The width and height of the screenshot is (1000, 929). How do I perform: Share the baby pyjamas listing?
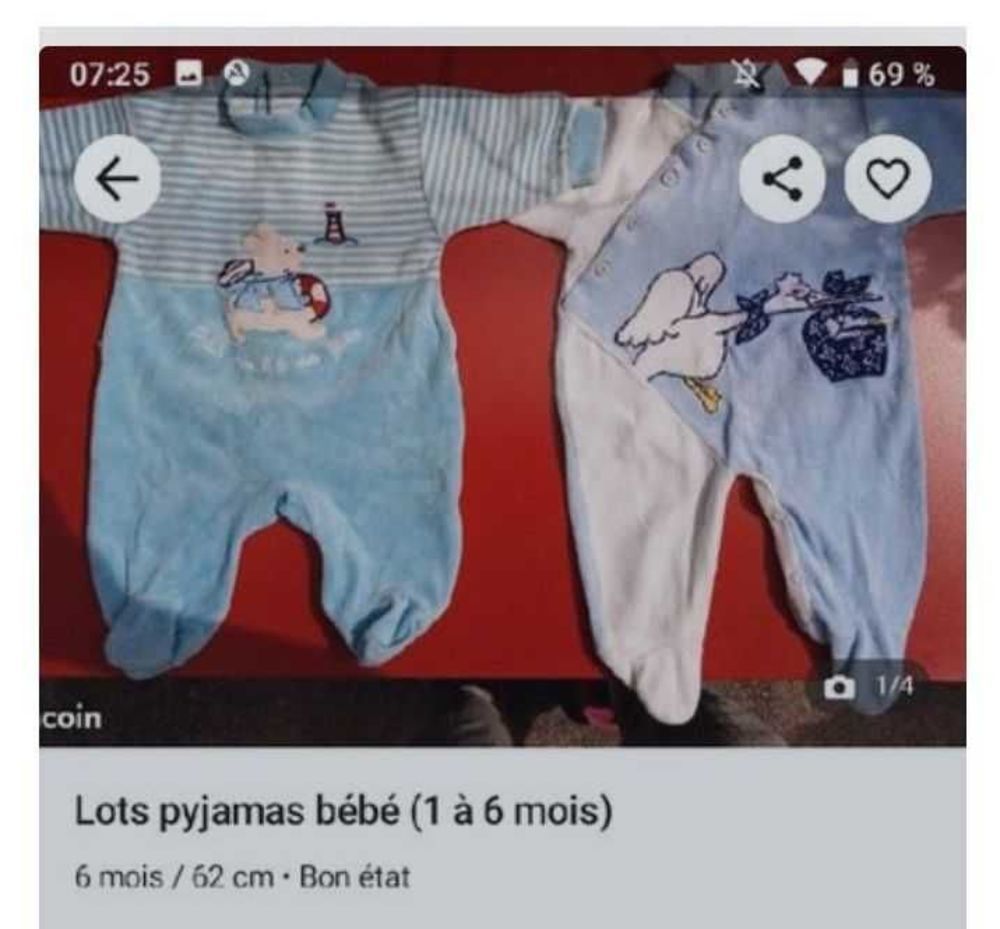(x=782, y=179)
